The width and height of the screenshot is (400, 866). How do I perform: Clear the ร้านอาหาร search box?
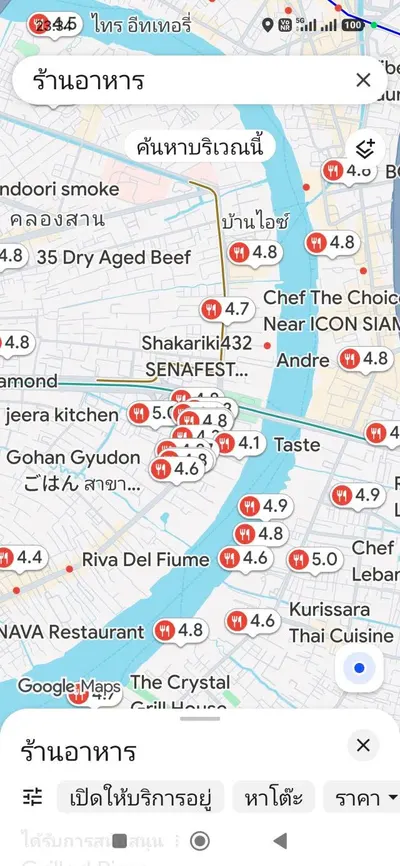pos(363,81)
